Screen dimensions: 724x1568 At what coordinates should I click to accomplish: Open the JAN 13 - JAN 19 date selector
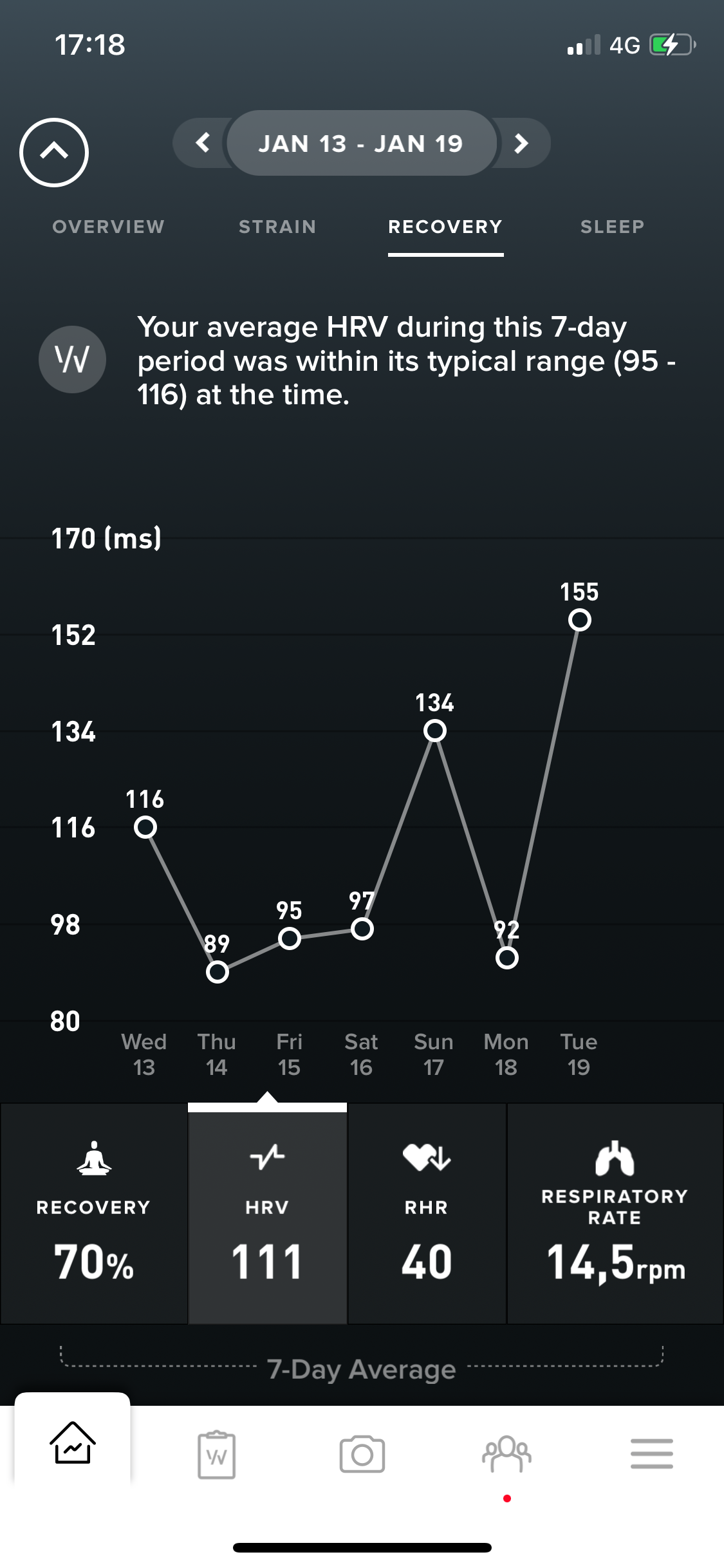click(361, 143)
